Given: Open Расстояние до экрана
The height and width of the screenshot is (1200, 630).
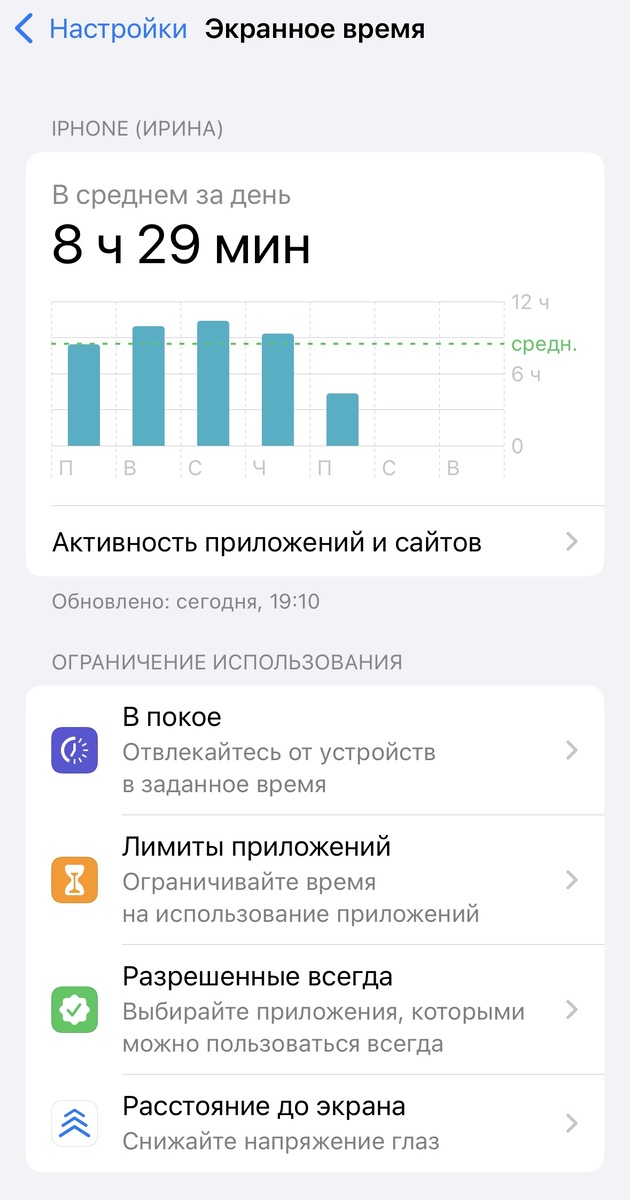Looking at the screenshot, I should coord(314,1123).
